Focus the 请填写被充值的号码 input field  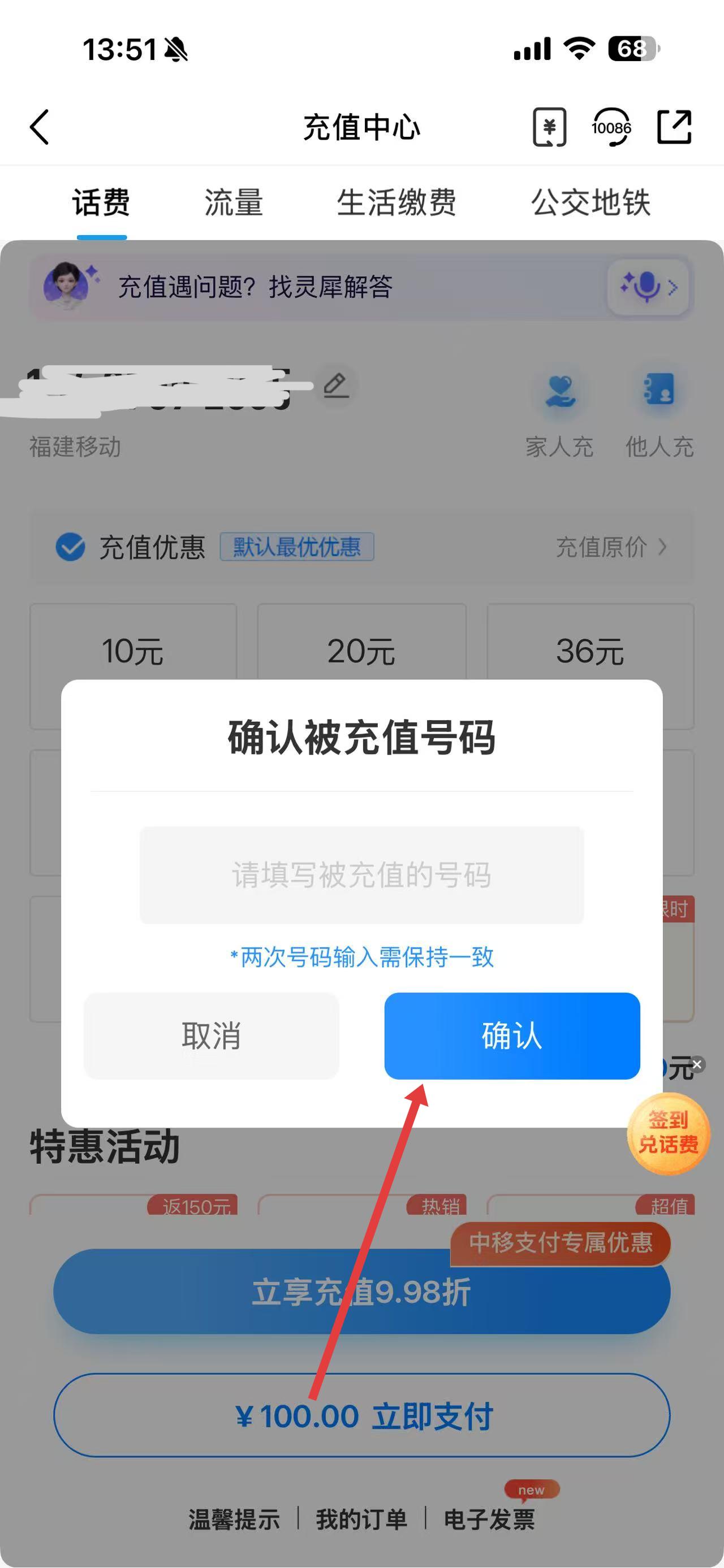pyautogui.click(x=361, y=874)
